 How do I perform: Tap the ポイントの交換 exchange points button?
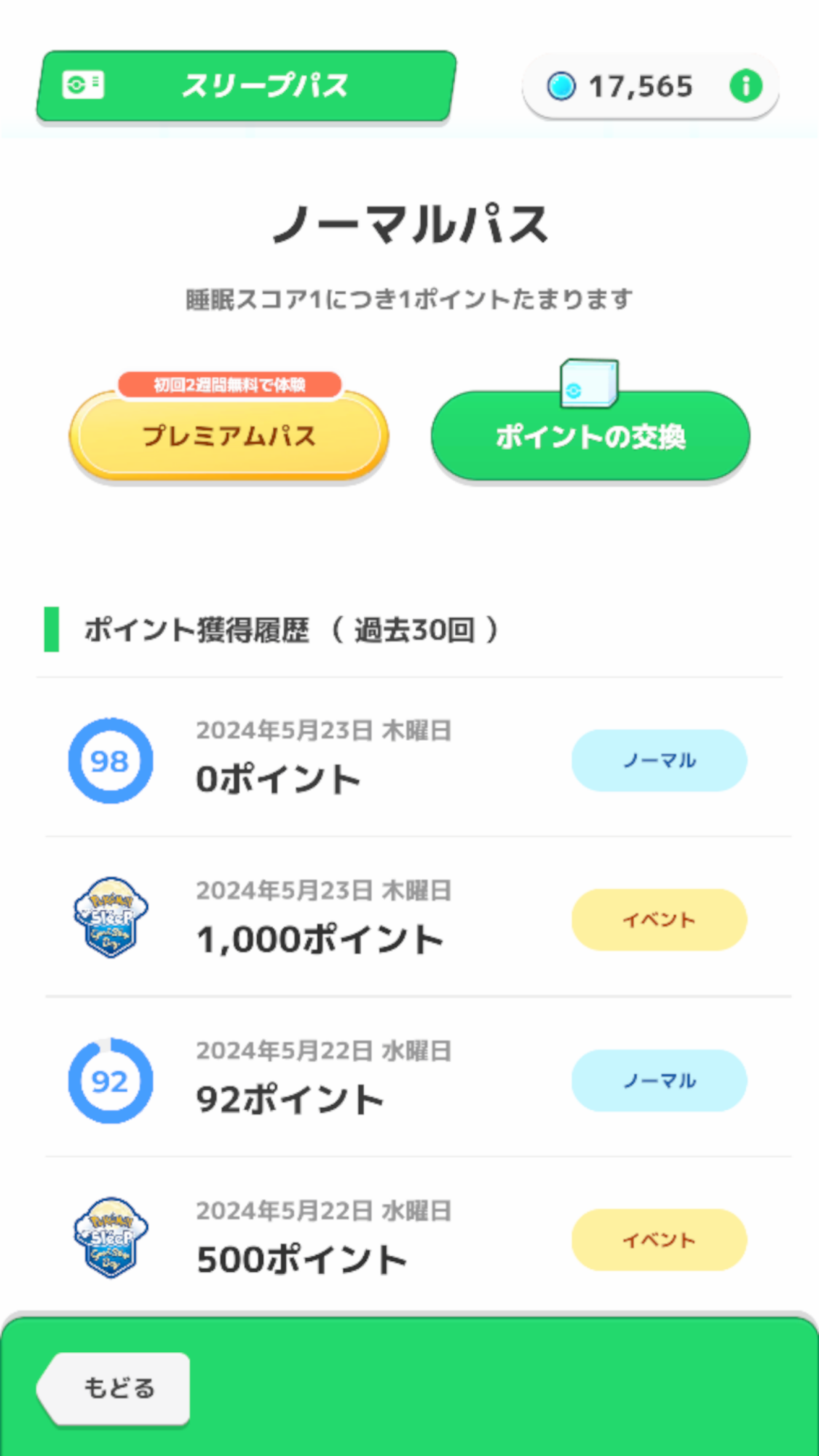(x=590, y=435)
